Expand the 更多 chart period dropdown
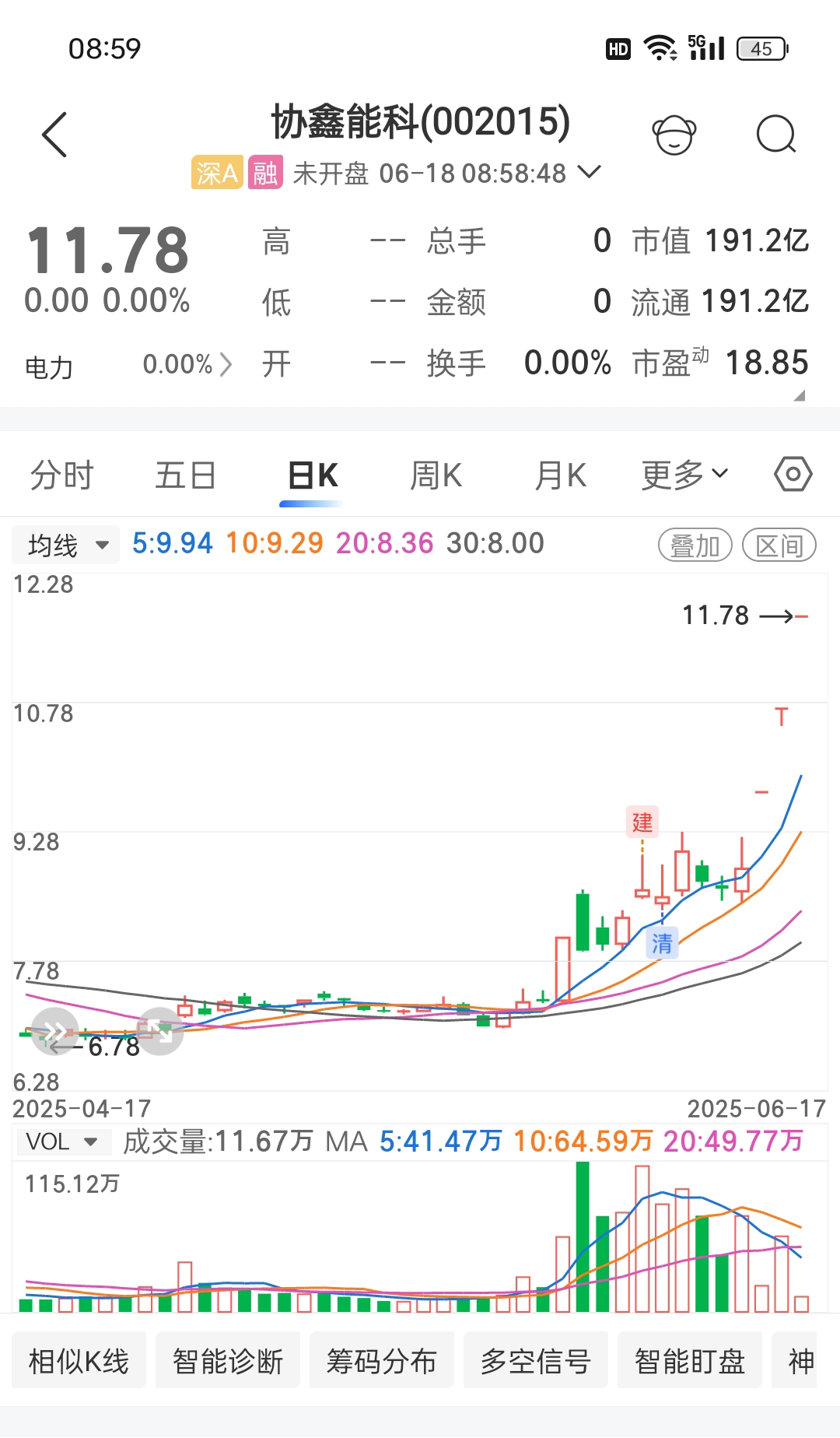Image resolution: width=840 pixels, height=1438 pixels. pyautogui.click(x=684, y=475)
